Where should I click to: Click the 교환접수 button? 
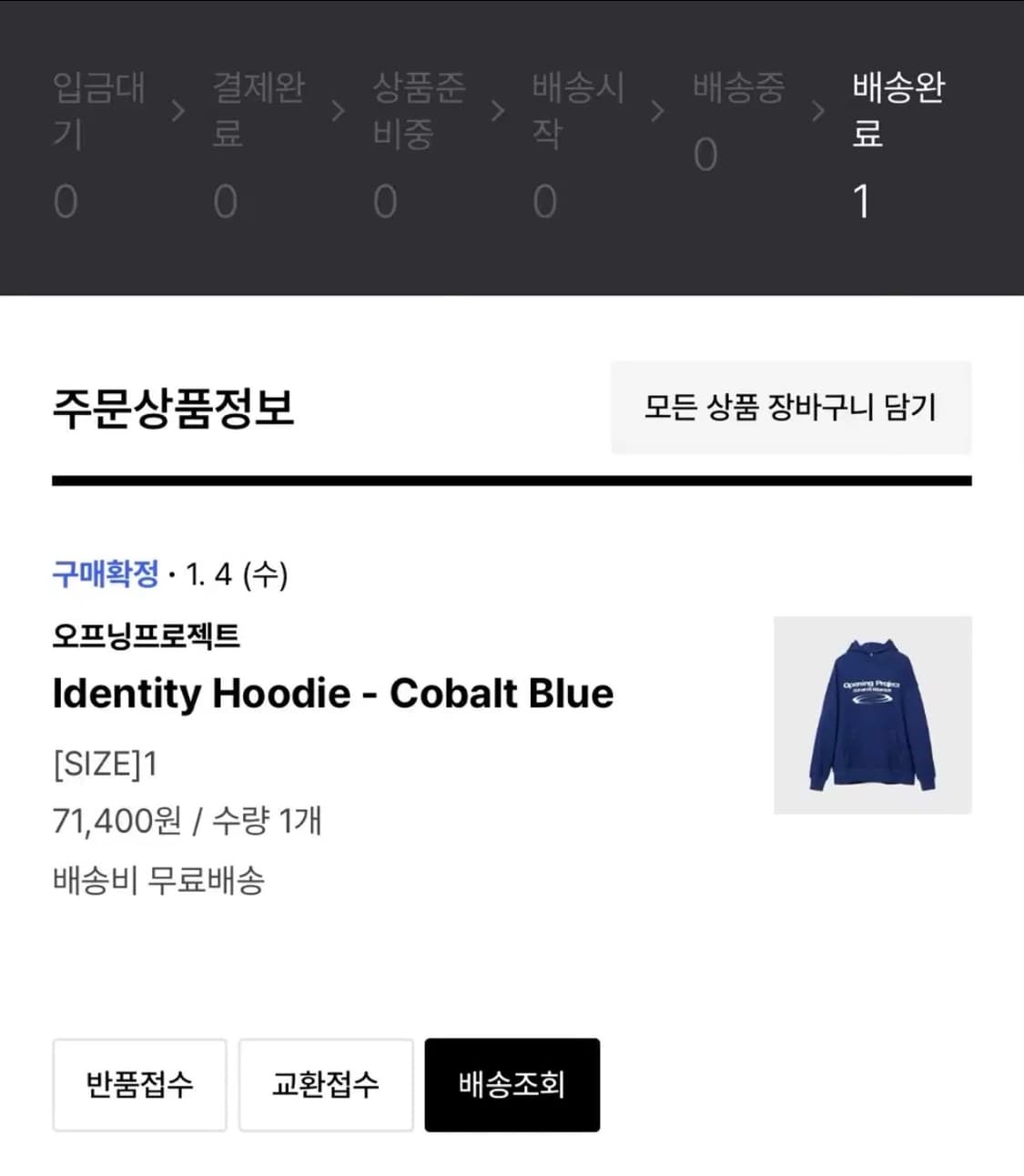tap(326, 1085)
